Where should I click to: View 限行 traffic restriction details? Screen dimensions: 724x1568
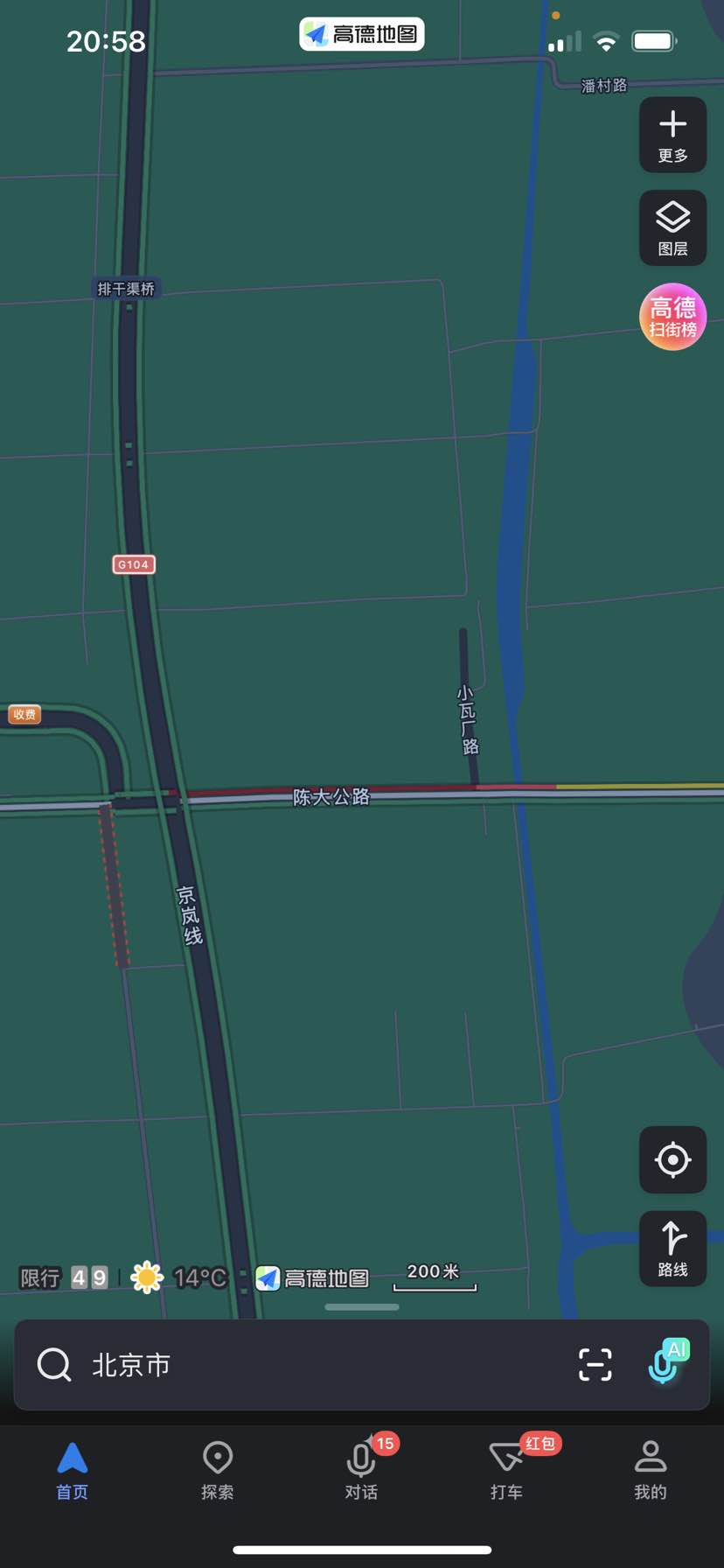[x=64, y=1278]
